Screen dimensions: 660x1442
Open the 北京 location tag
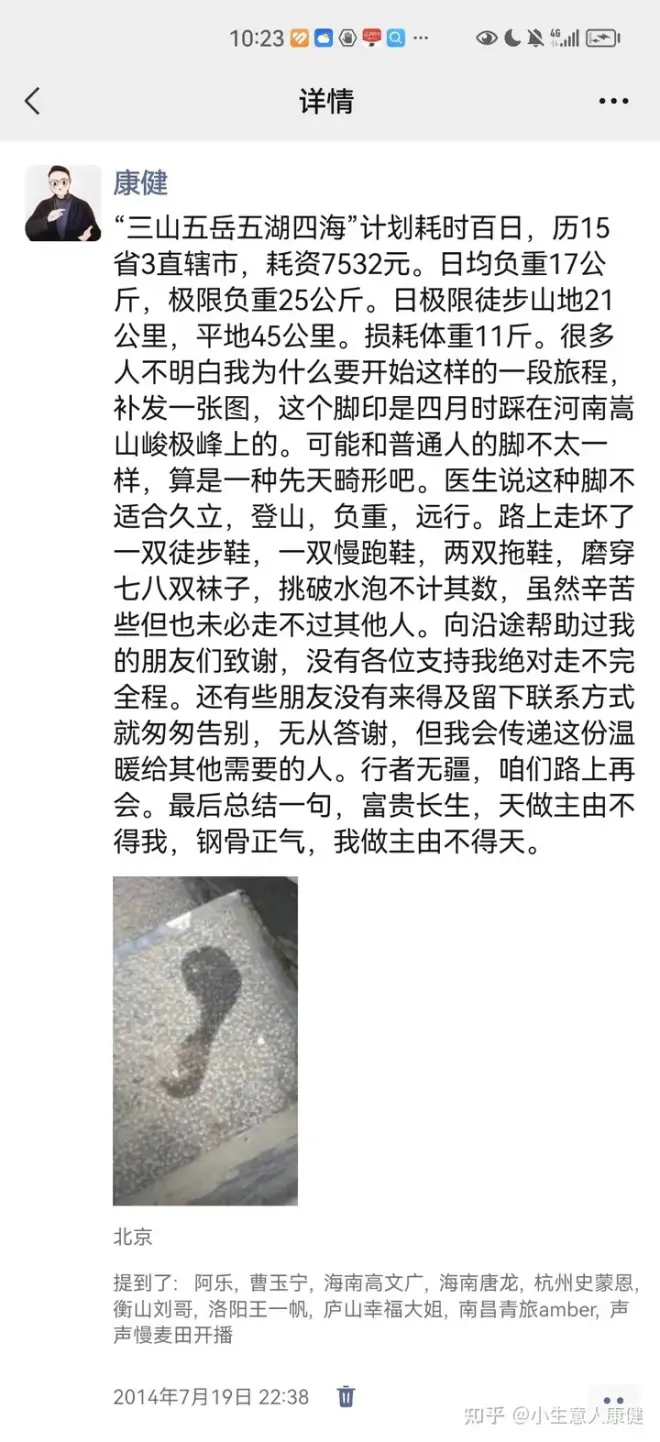coord(132,1237)
